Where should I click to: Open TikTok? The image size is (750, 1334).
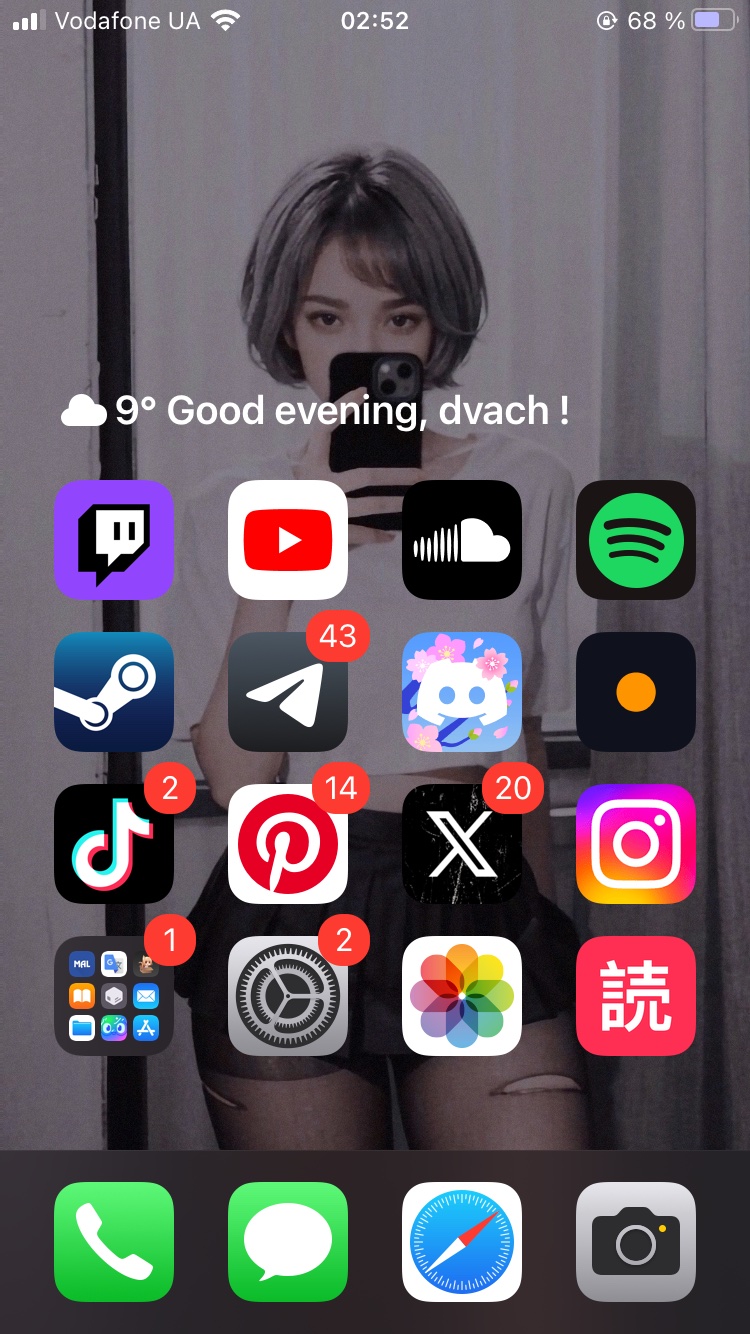point(114,844)
